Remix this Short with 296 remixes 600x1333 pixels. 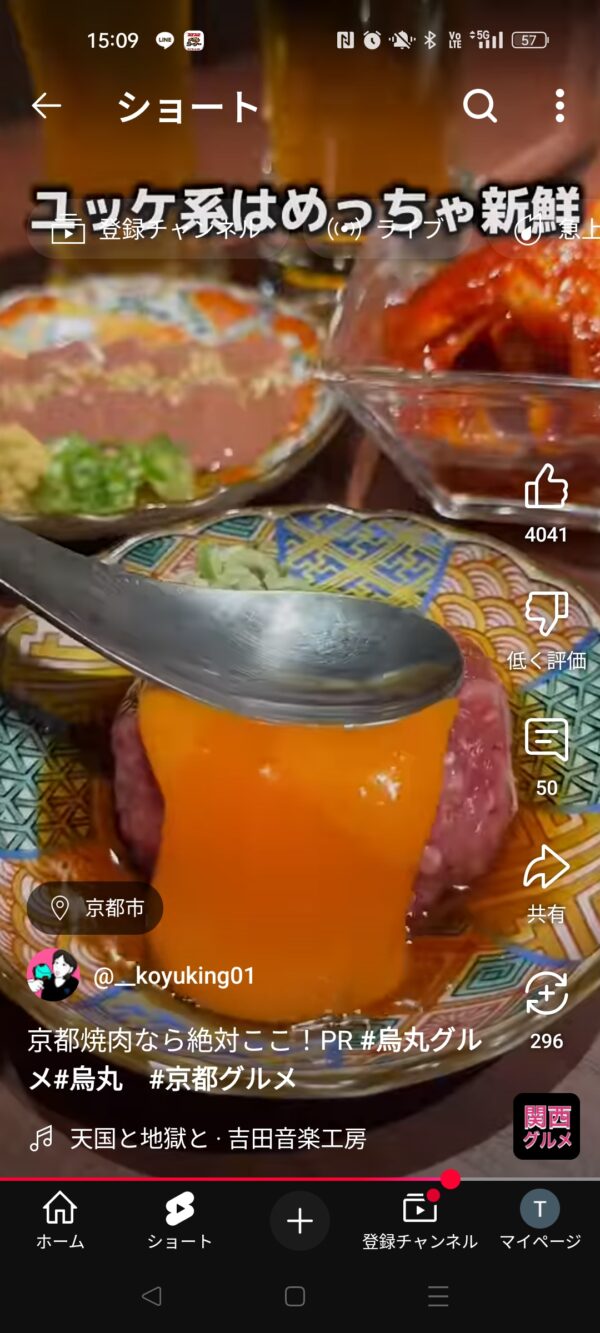tap(546, 994)
